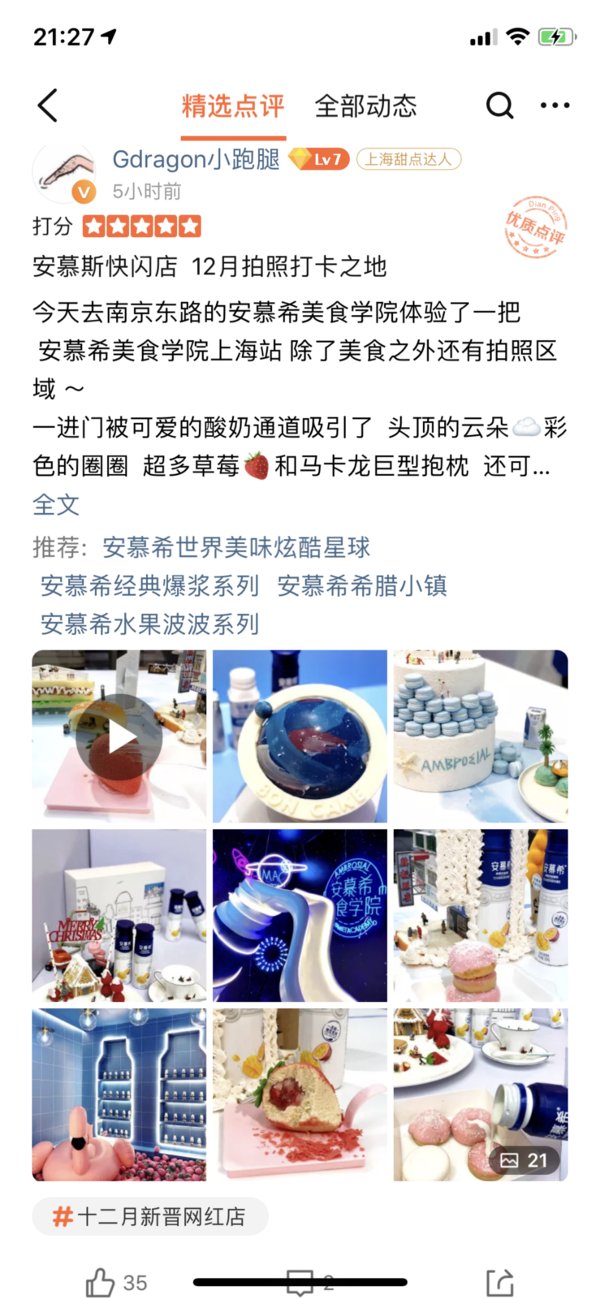Open recommended dish 安慕希世界美味炫酷星球
This screenshot has height=1299, width=600.
click(x=236, y=547)
